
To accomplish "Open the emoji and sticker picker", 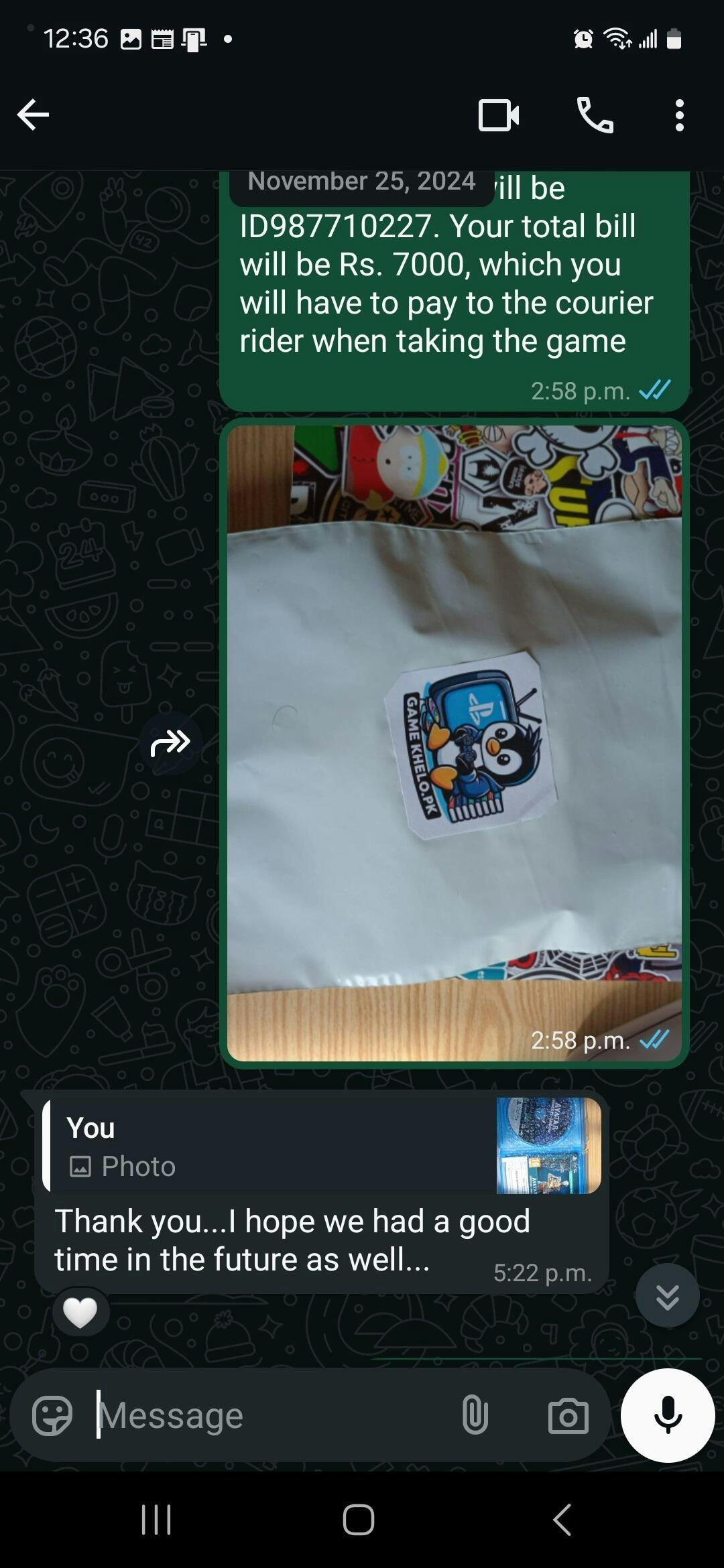I will [52, 1415].
